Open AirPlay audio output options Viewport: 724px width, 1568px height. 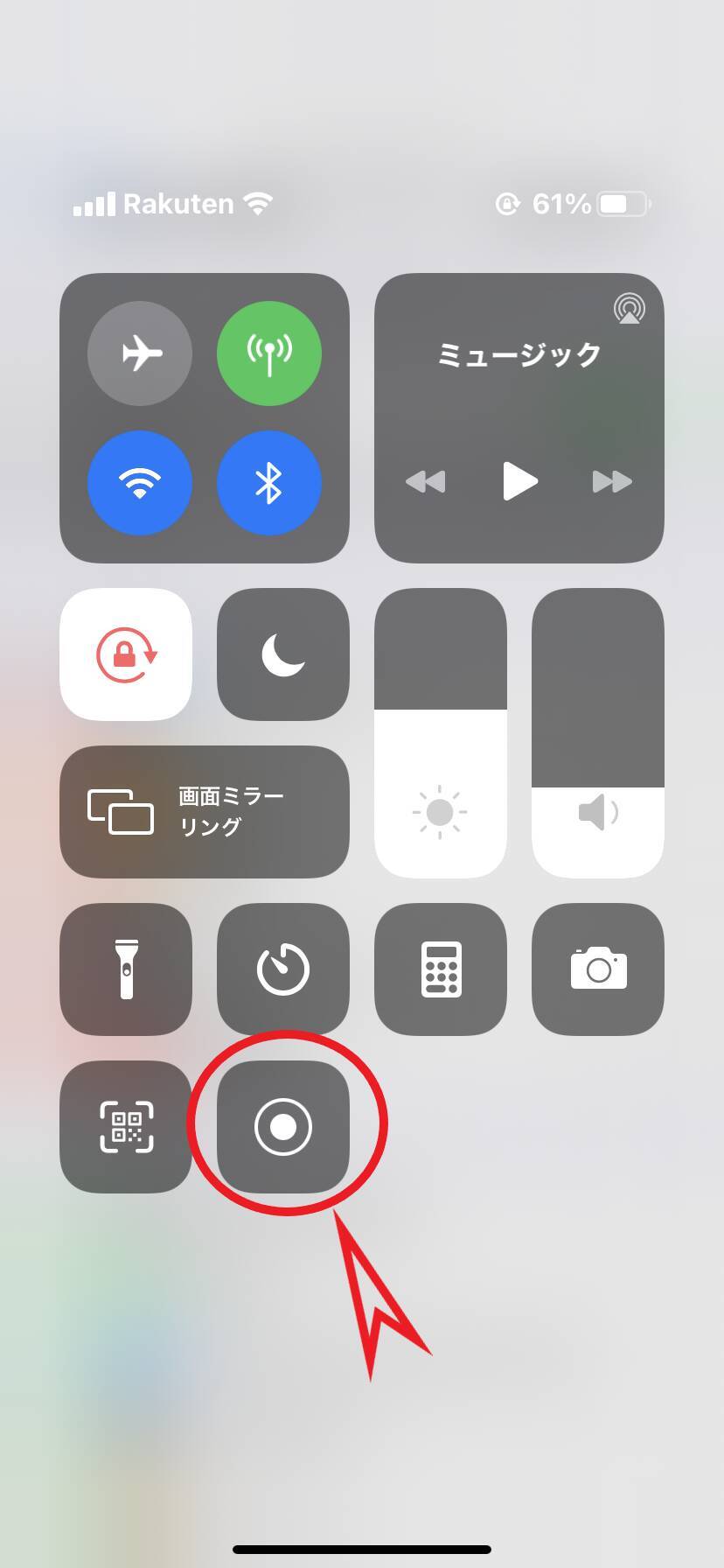(629, 309)
